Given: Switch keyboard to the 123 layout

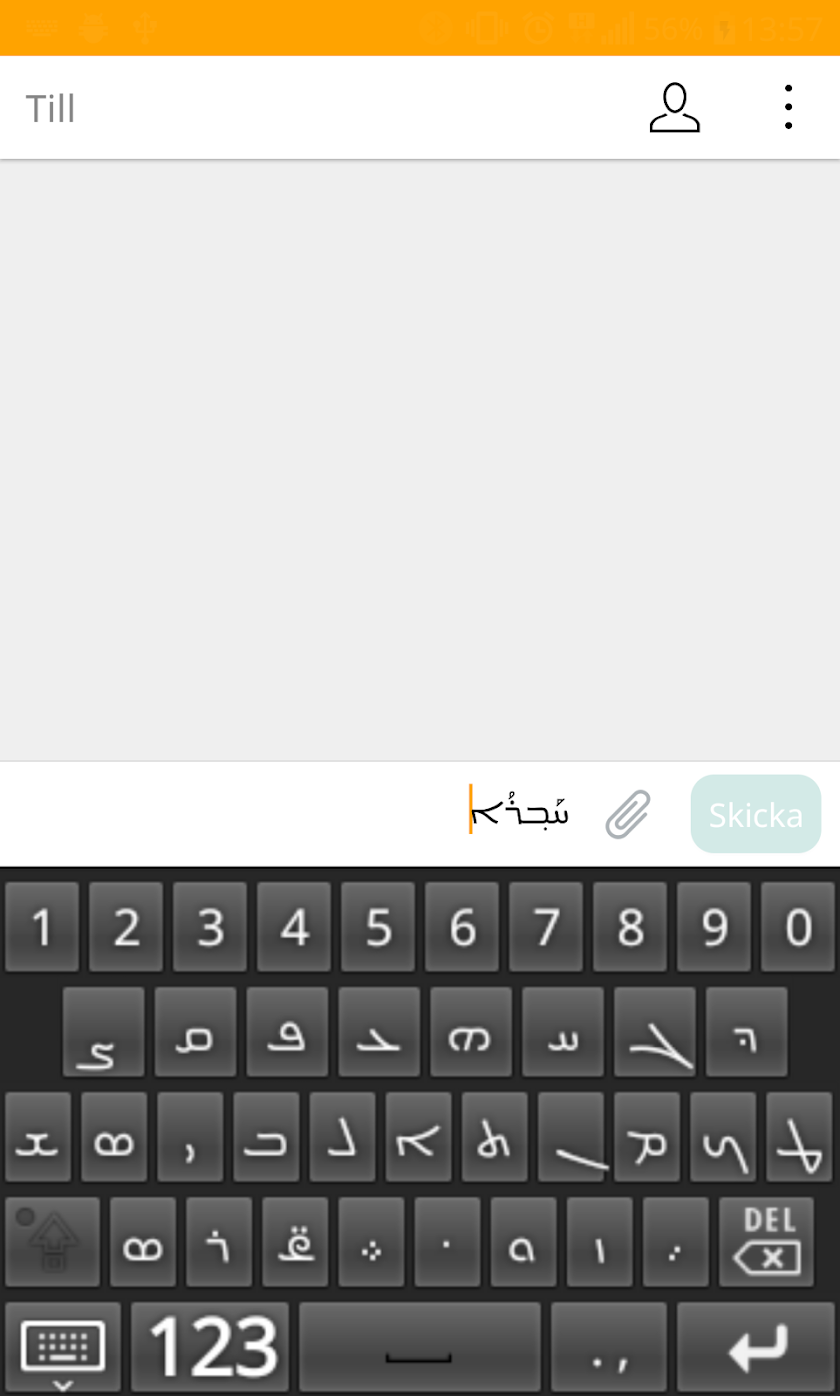Looking at the screenshot, I should [x=211, y=1347].
